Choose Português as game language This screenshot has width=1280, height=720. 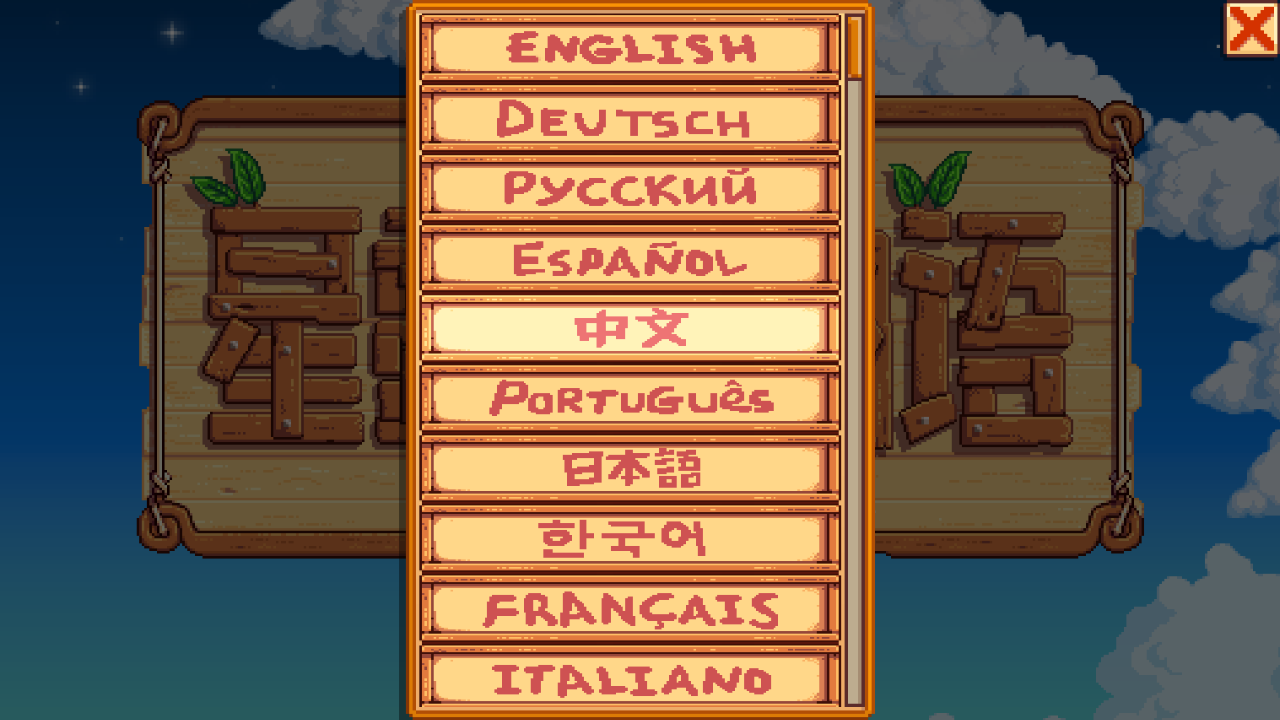coord(631,399)
